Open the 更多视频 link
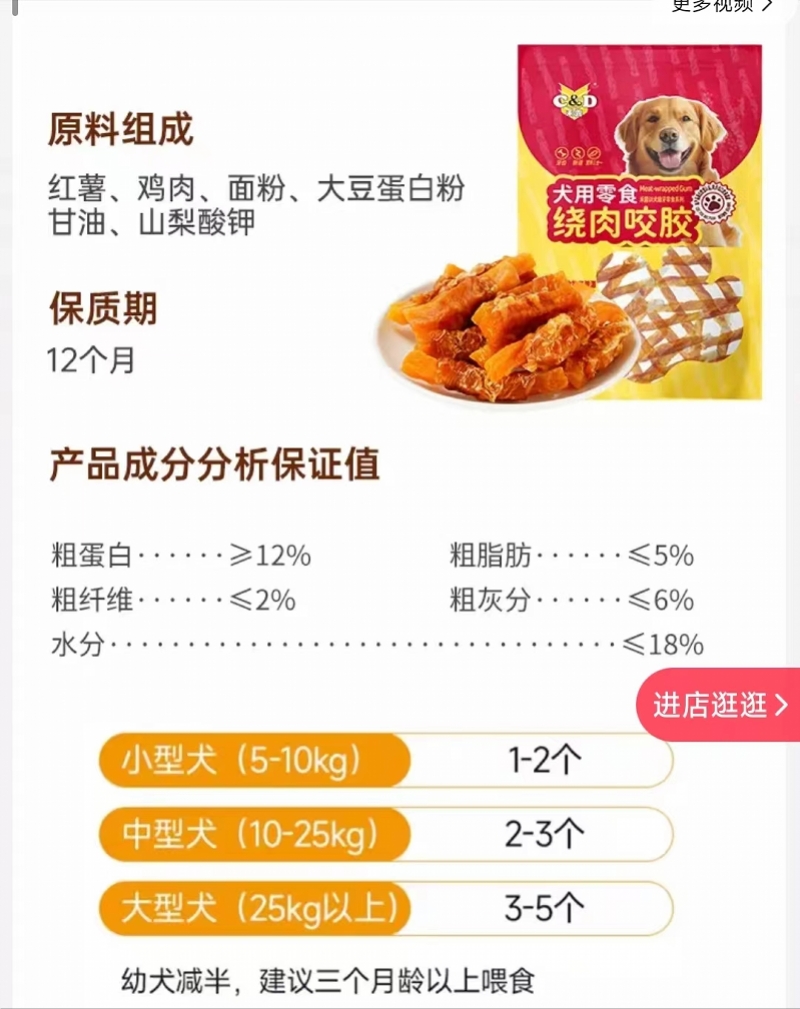 pyautogui.click(x=710, y=8)
